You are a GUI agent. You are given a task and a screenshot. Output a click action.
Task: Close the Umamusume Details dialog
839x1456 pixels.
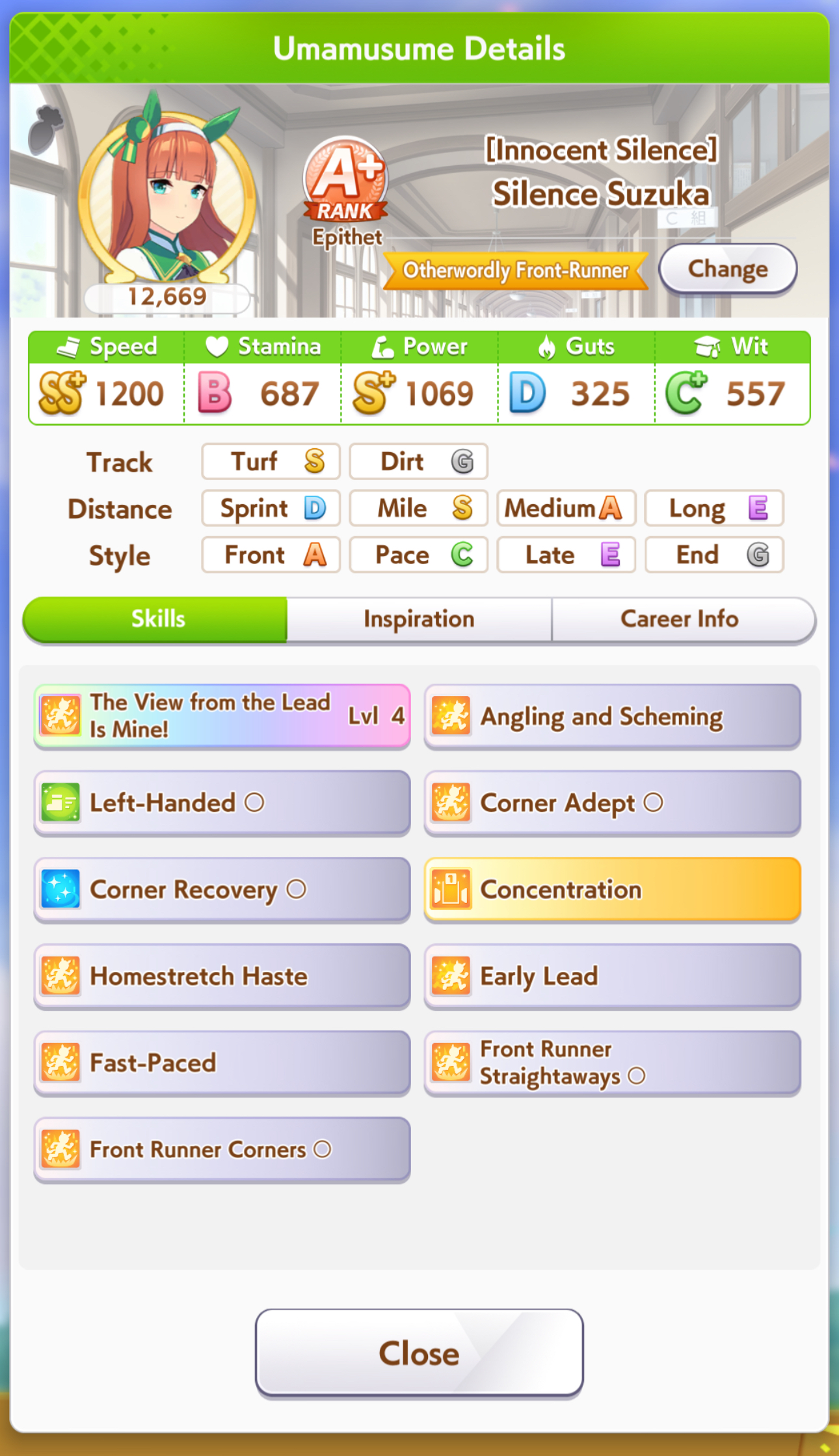419,1353
